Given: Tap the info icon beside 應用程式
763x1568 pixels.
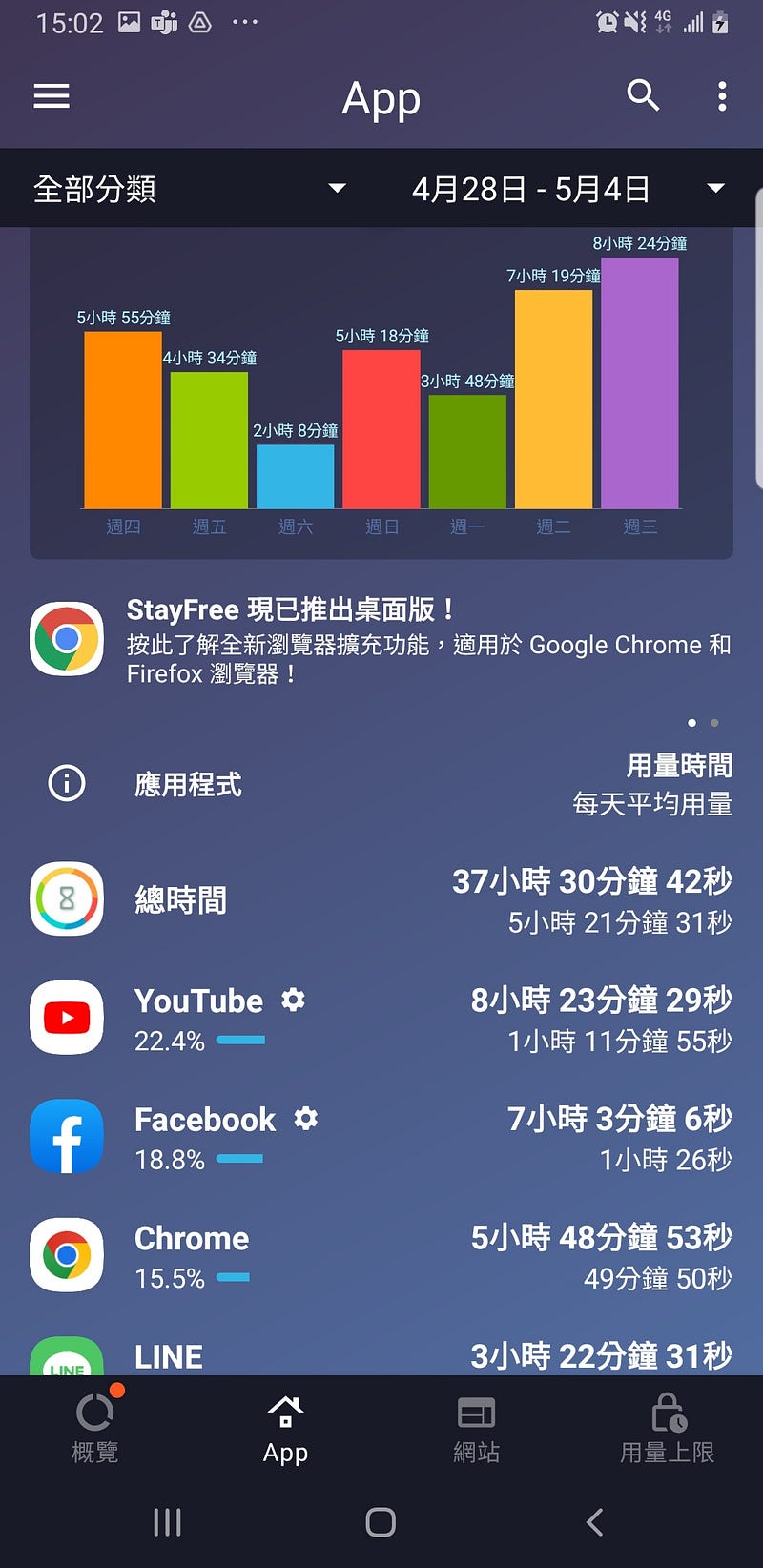Looking at the screenshot, I should 67,784.
